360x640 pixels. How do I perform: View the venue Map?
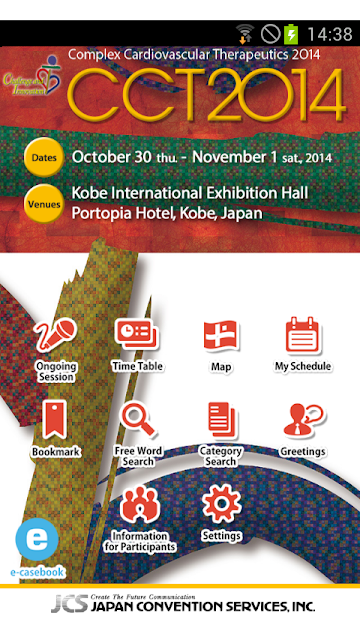[221, 336]
